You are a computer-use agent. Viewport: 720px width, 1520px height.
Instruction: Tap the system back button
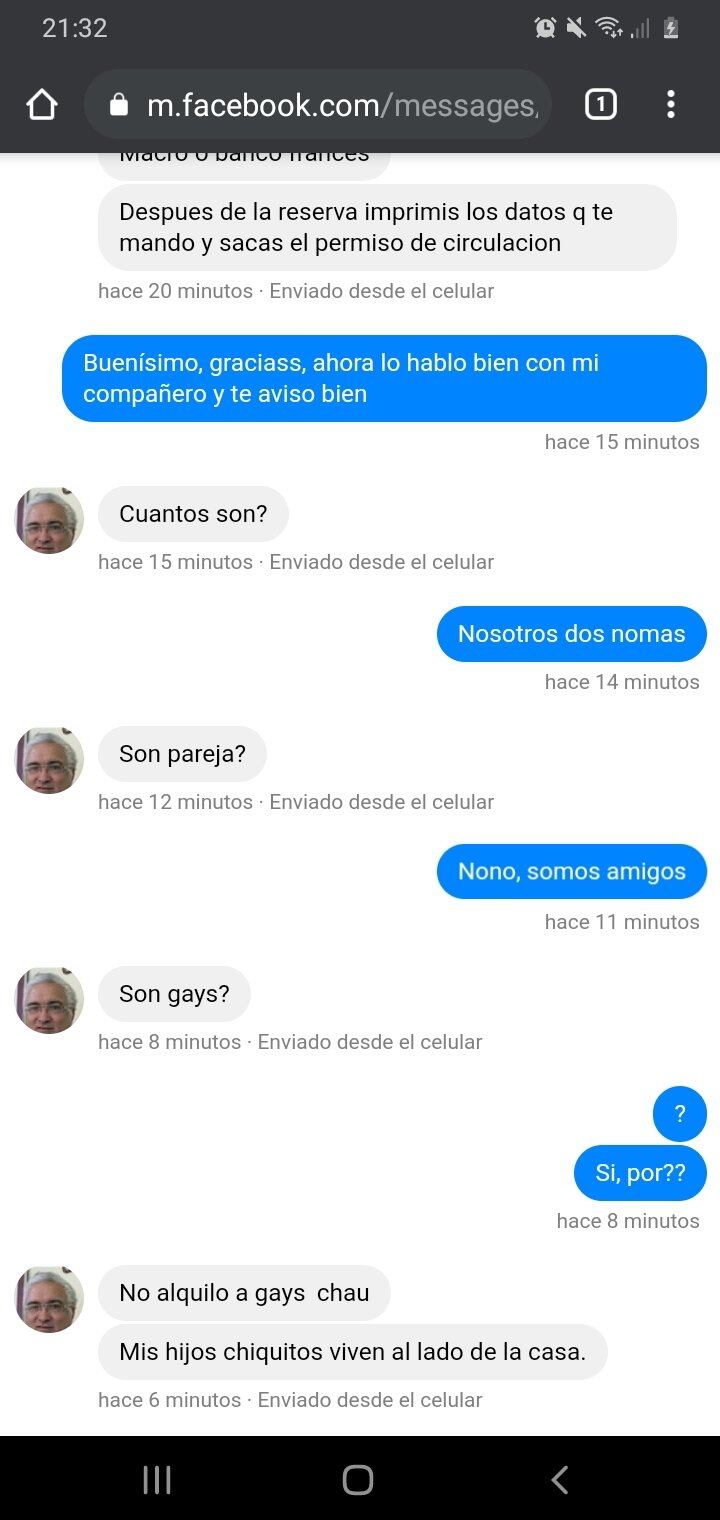[x=560, y=1479]
